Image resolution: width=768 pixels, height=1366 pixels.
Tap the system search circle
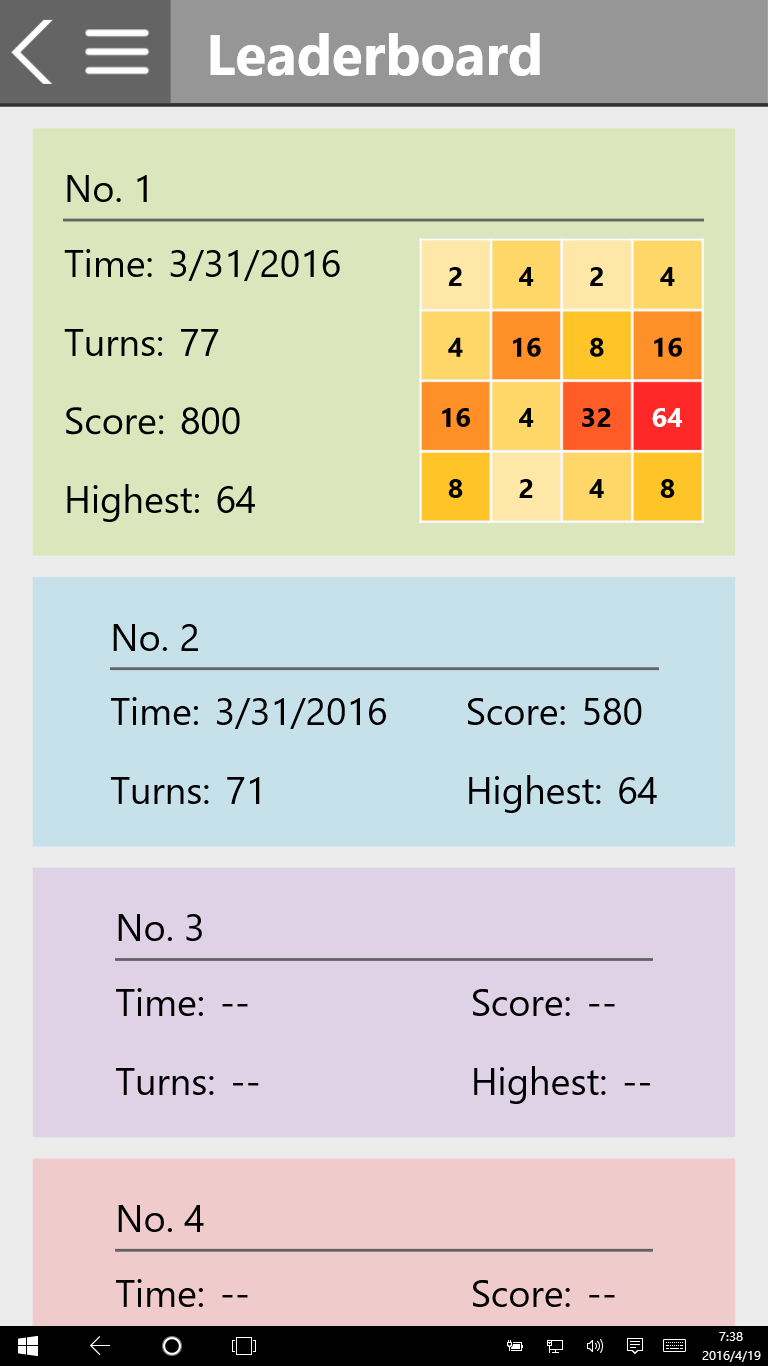point(171,1346)
